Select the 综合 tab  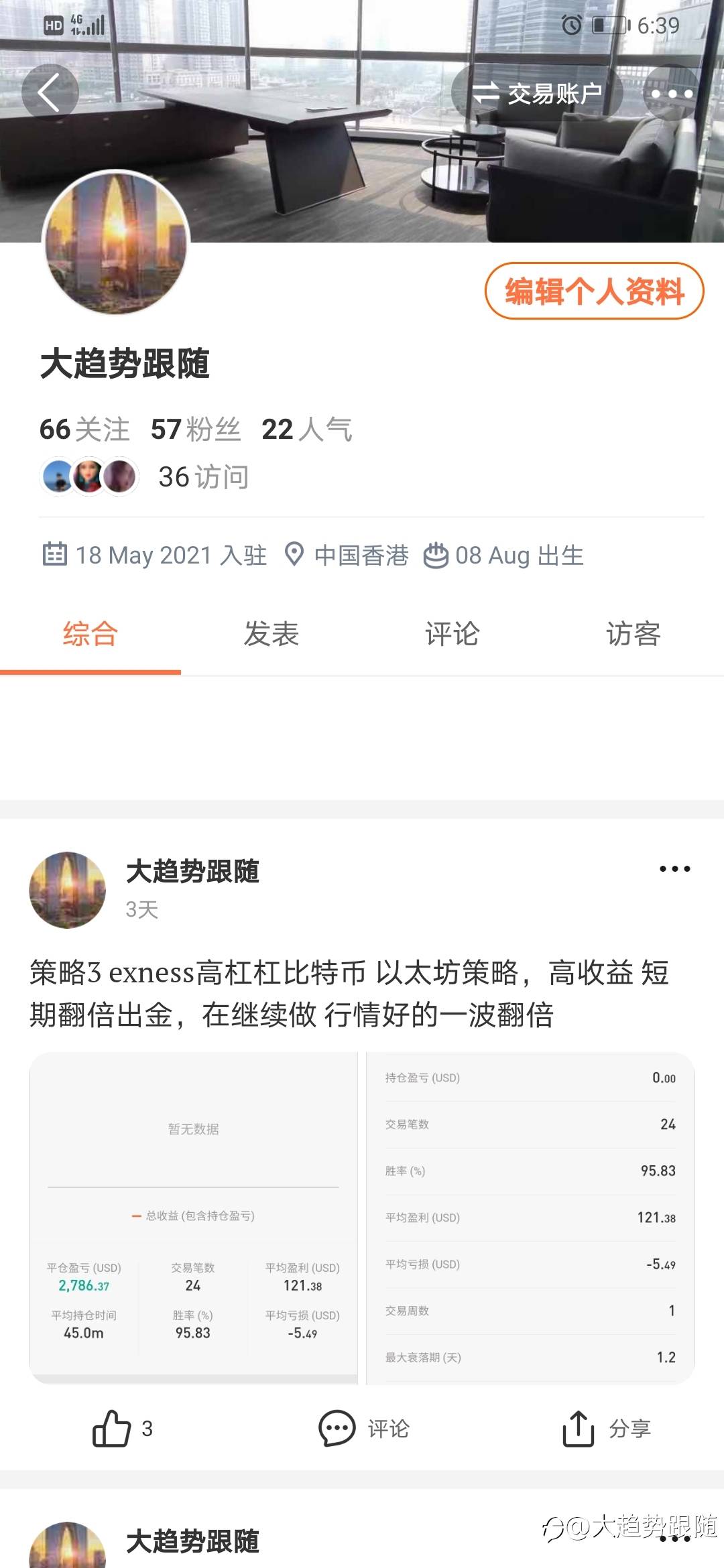[90, 634]
